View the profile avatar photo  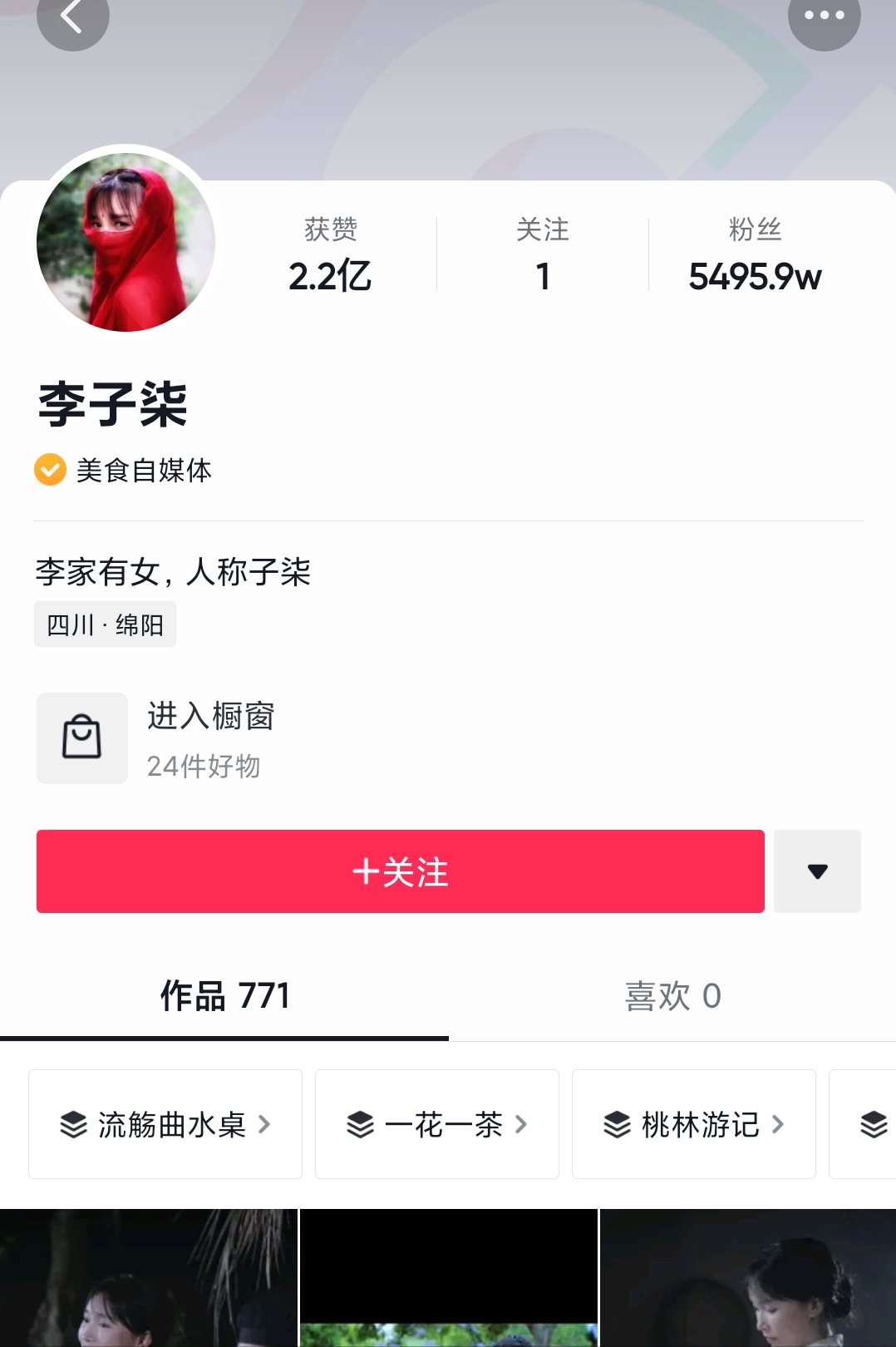pyautogui.click(x=126, y=242)
